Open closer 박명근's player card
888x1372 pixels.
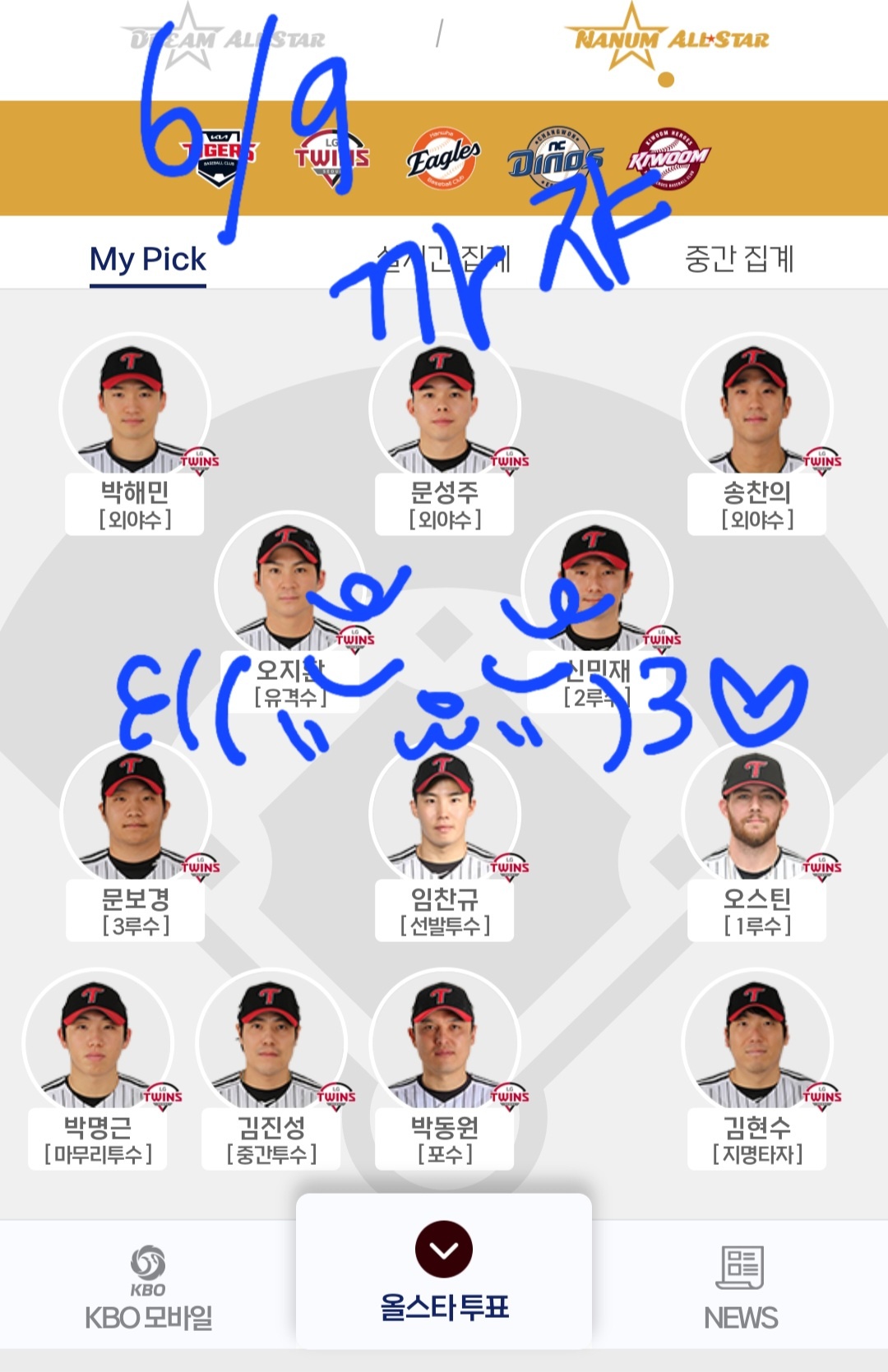(98, 1067)
